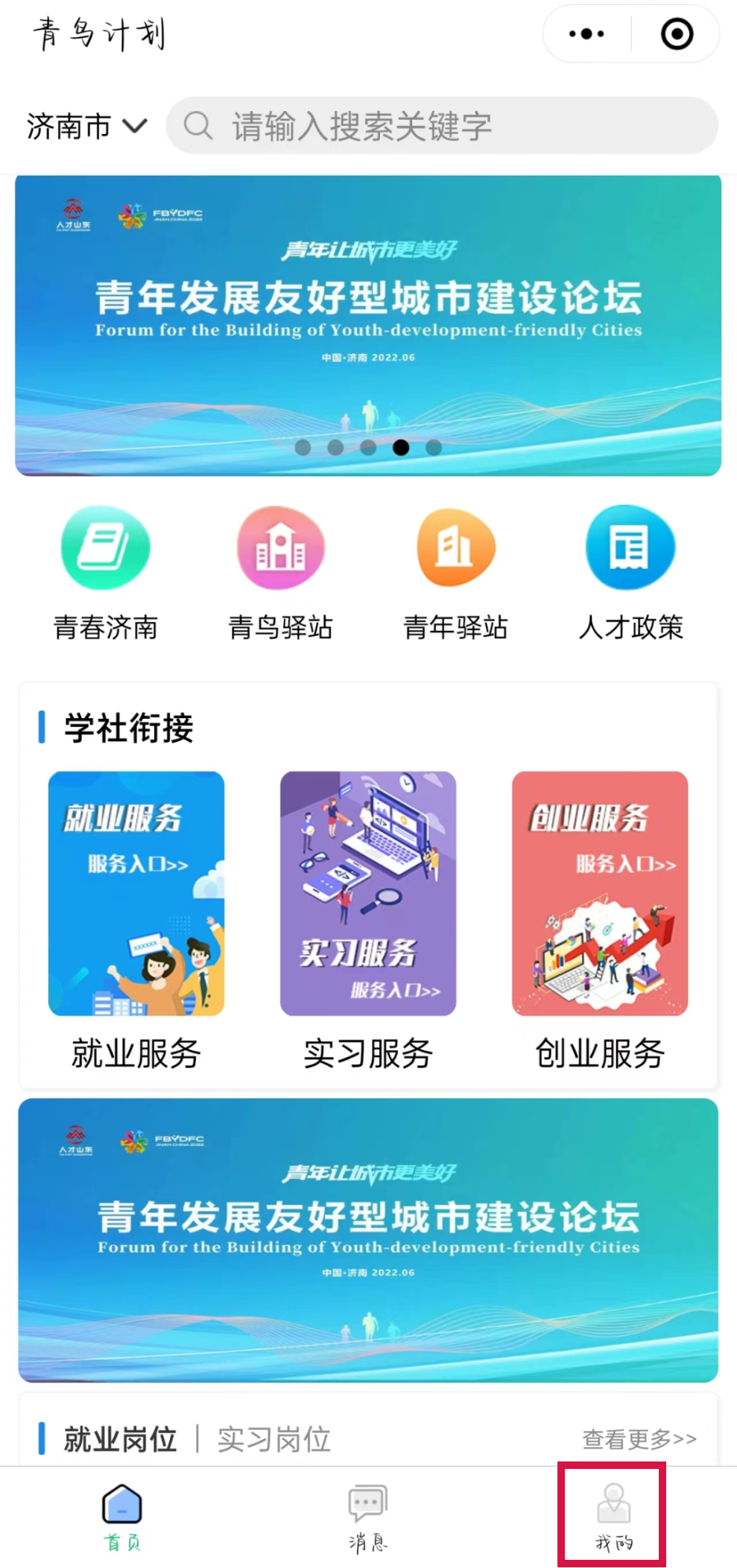Open the mini program more-options menu

[586, 34]
